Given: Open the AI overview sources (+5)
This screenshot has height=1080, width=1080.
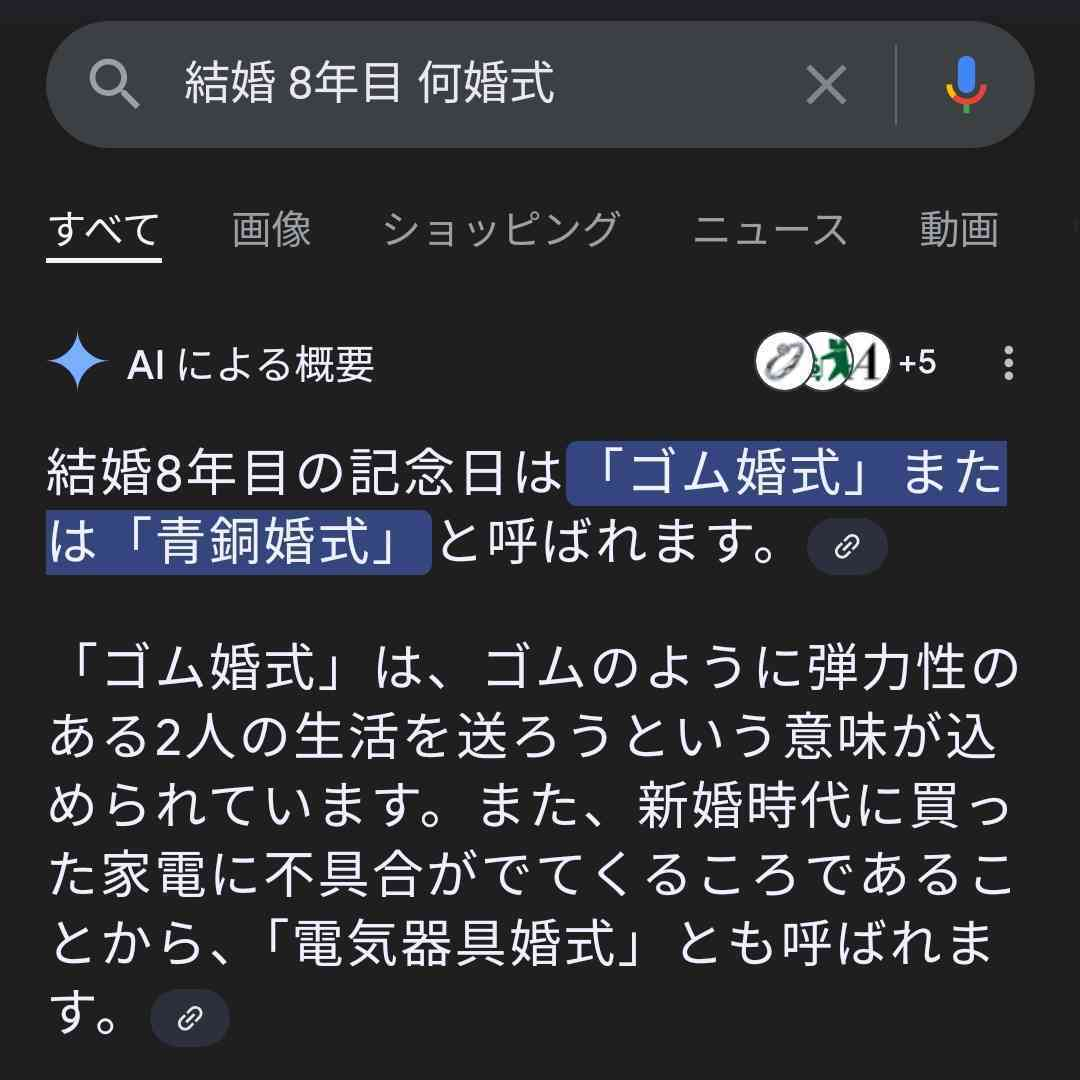Looking at the screenshot, I should [845, 362].
